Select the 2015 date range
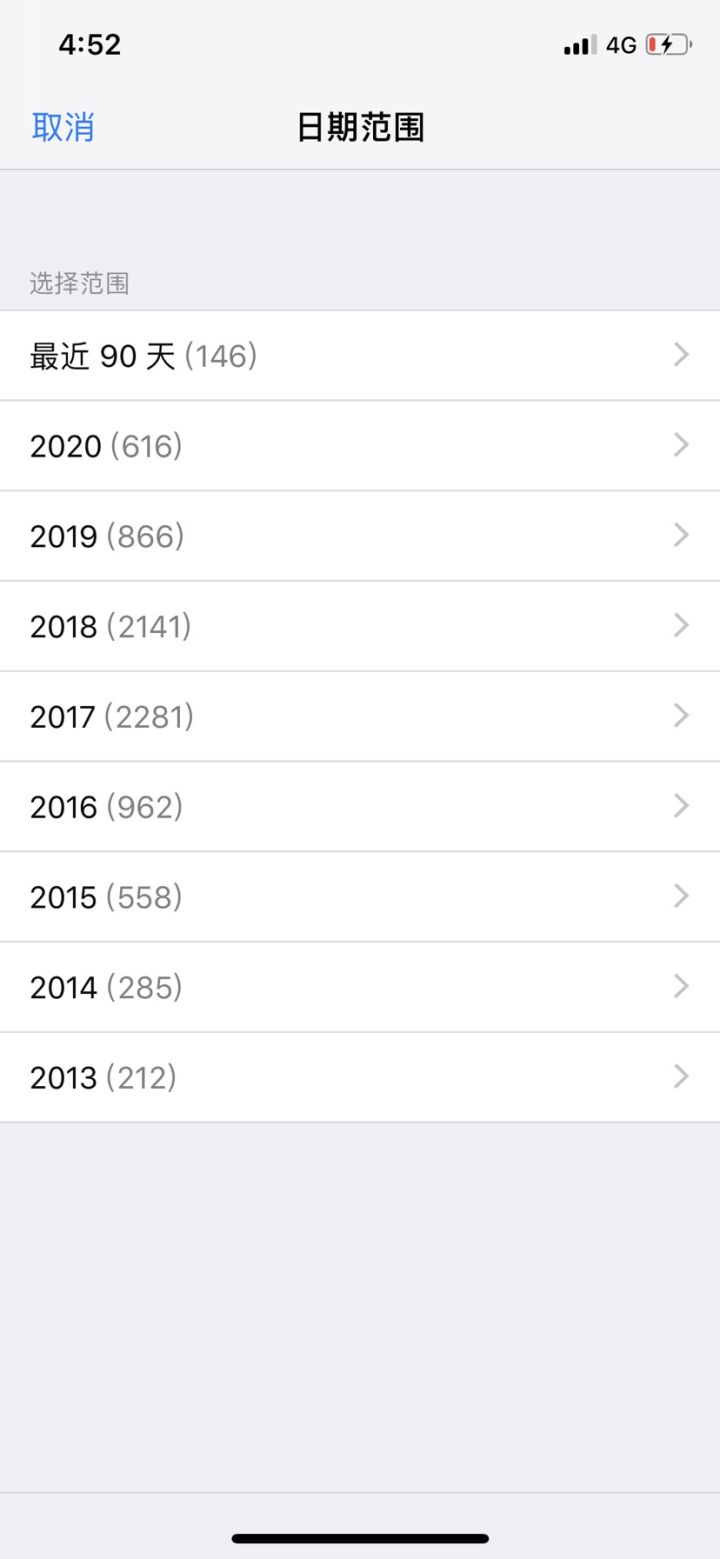This screenshot has height=1559, width=720. [360, 897]
